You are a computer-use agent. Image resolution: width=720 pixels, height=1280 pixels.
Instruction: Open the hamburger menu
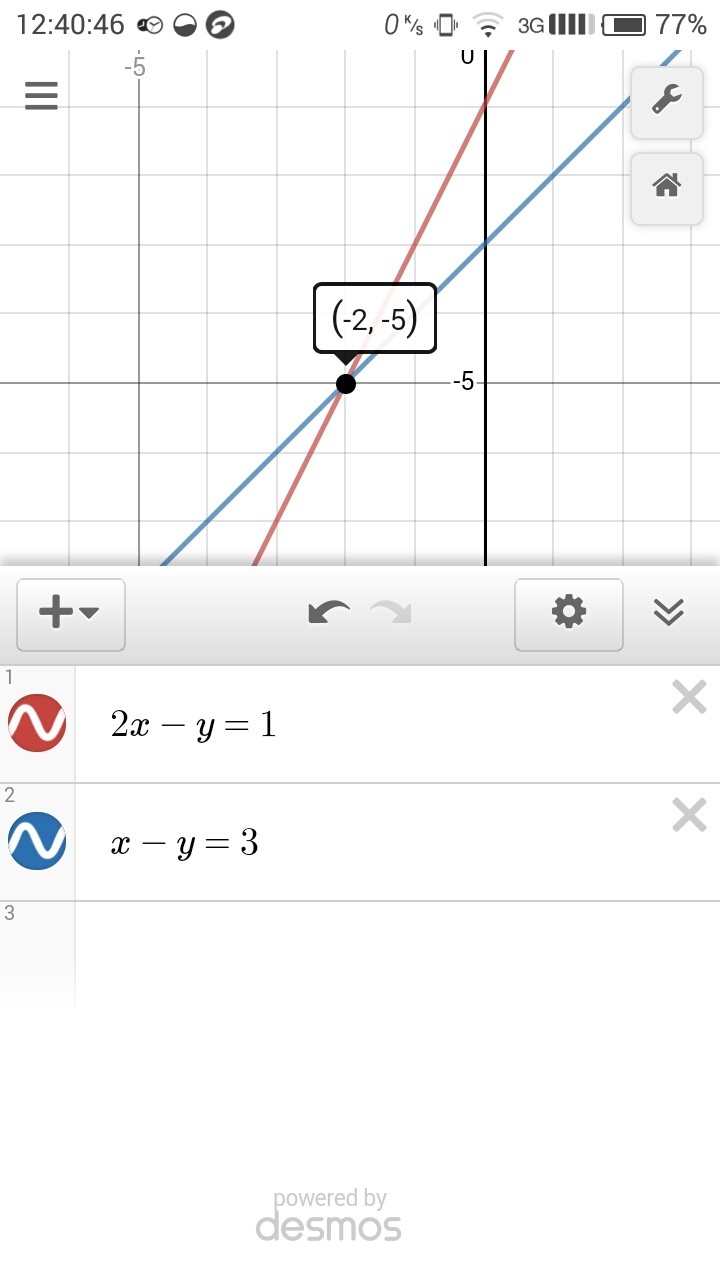[x=41, y=95]
